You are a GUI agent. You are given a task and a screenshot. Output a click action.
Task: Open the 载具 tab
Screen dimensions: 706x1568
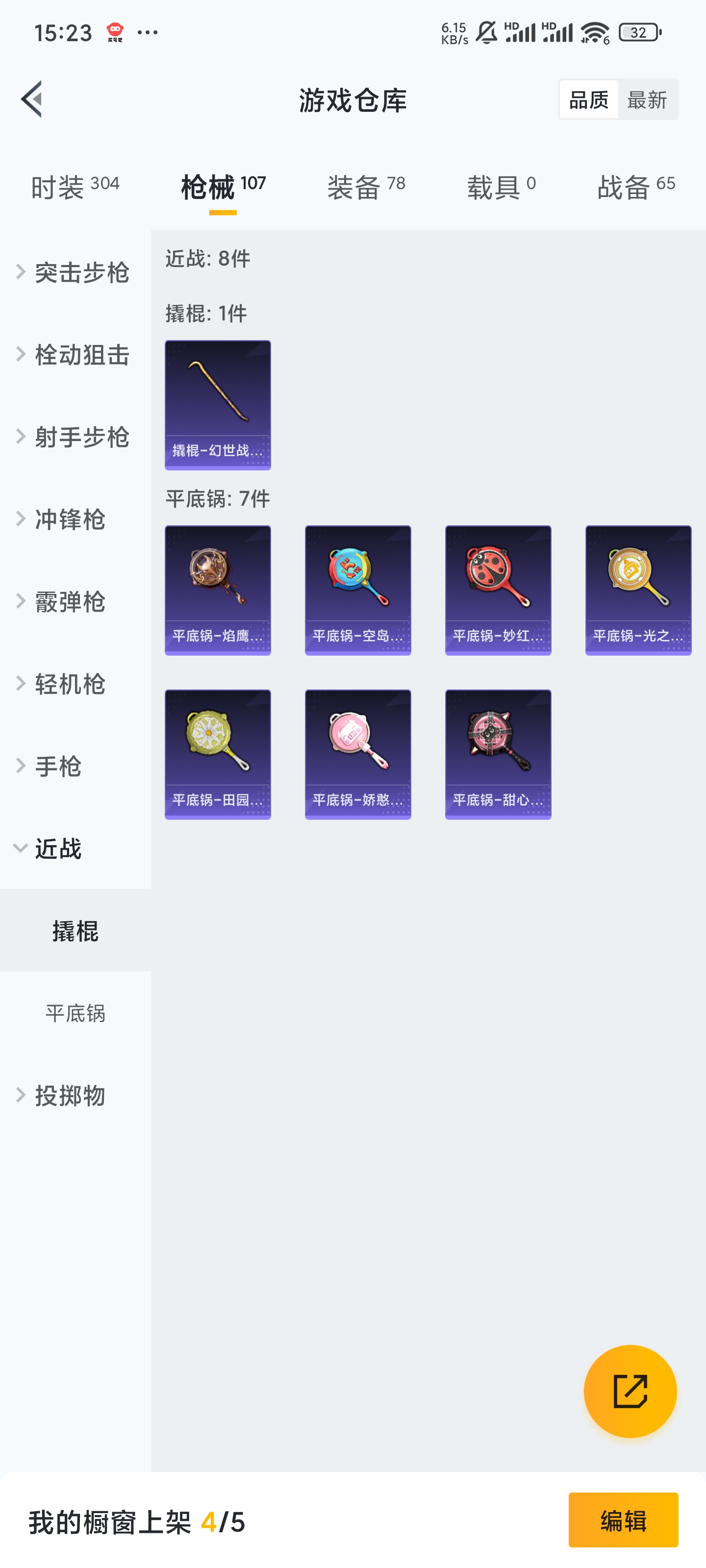pyautogui.click(x=501, y=187)
